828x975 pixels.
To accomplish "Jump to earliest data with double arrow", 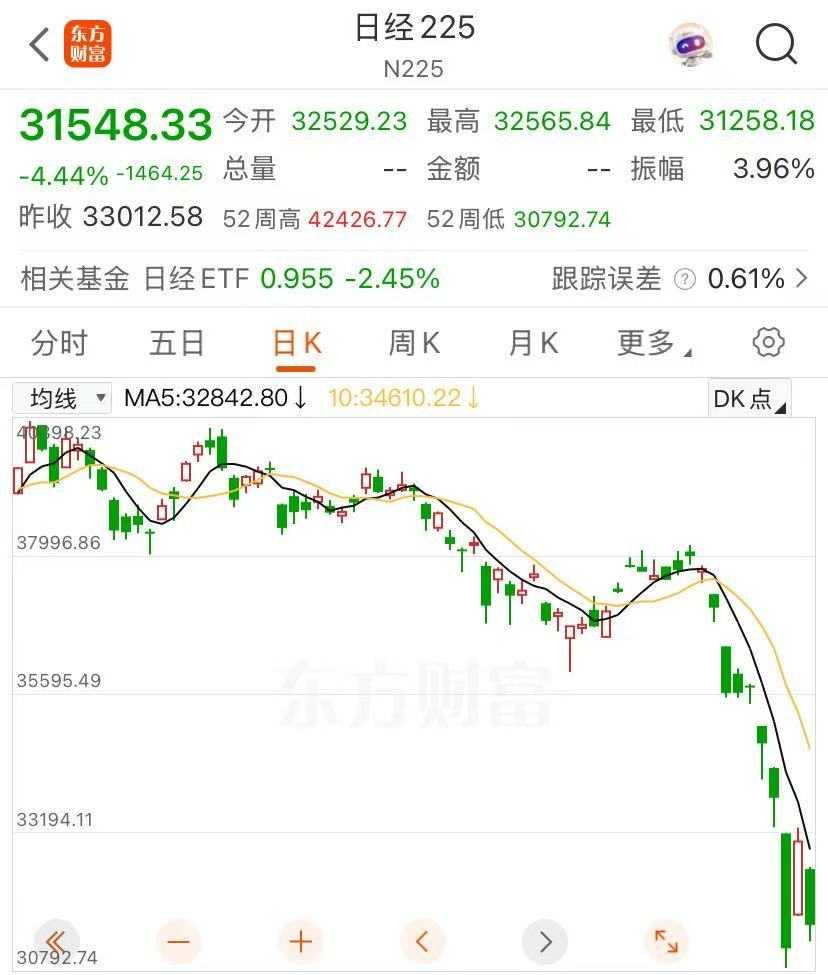I will [x=56, y=941].
